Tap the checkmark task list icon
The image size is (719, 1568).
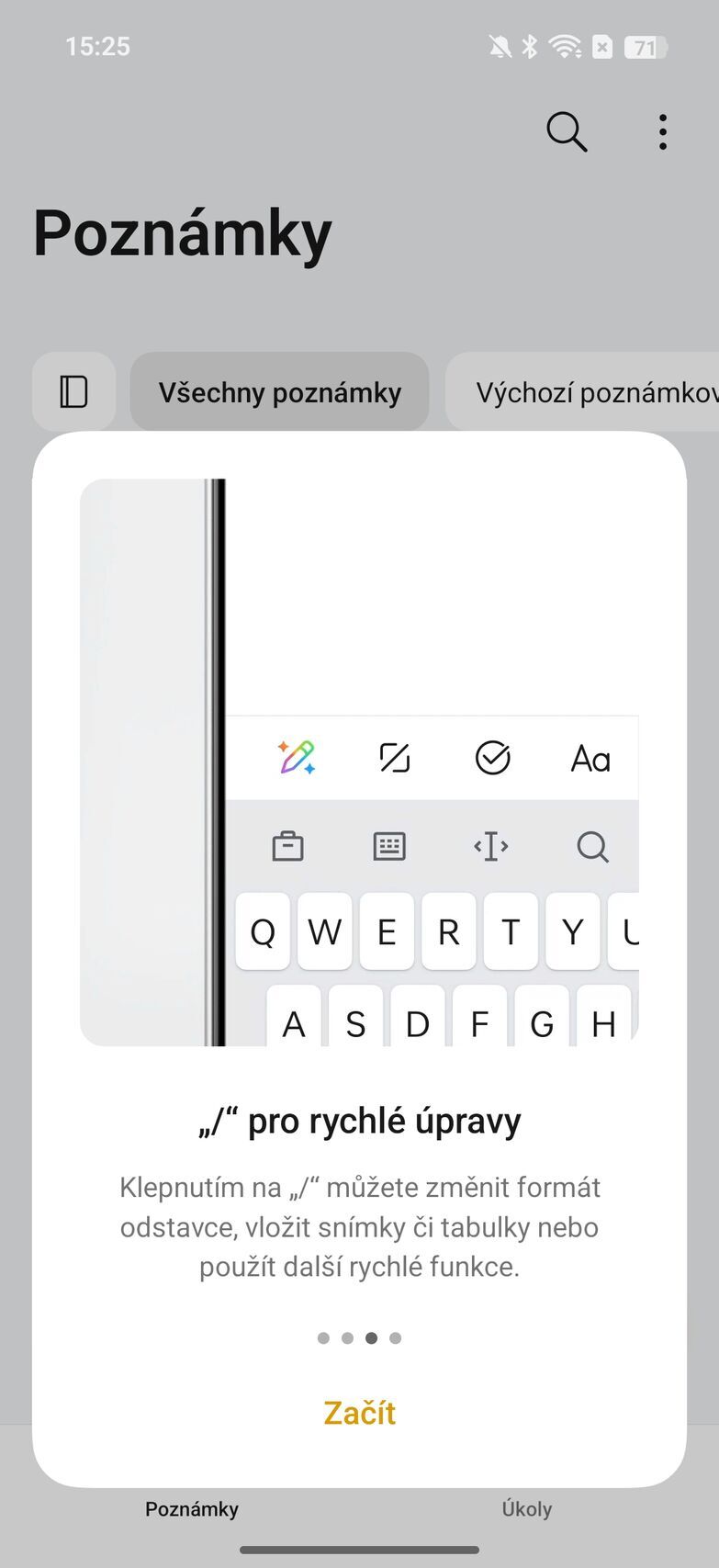(x=493, y=758)
